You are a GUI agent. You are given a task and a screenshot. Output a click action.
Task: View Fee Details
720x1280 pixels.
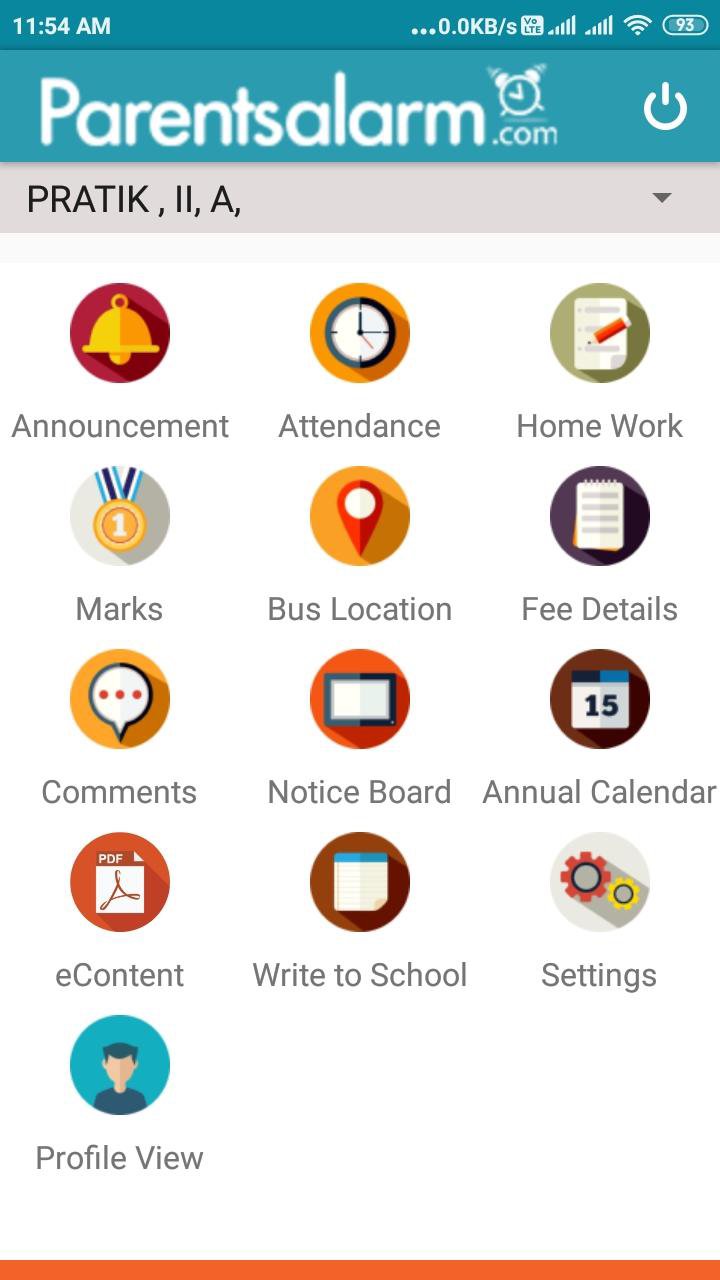point(600,545)
